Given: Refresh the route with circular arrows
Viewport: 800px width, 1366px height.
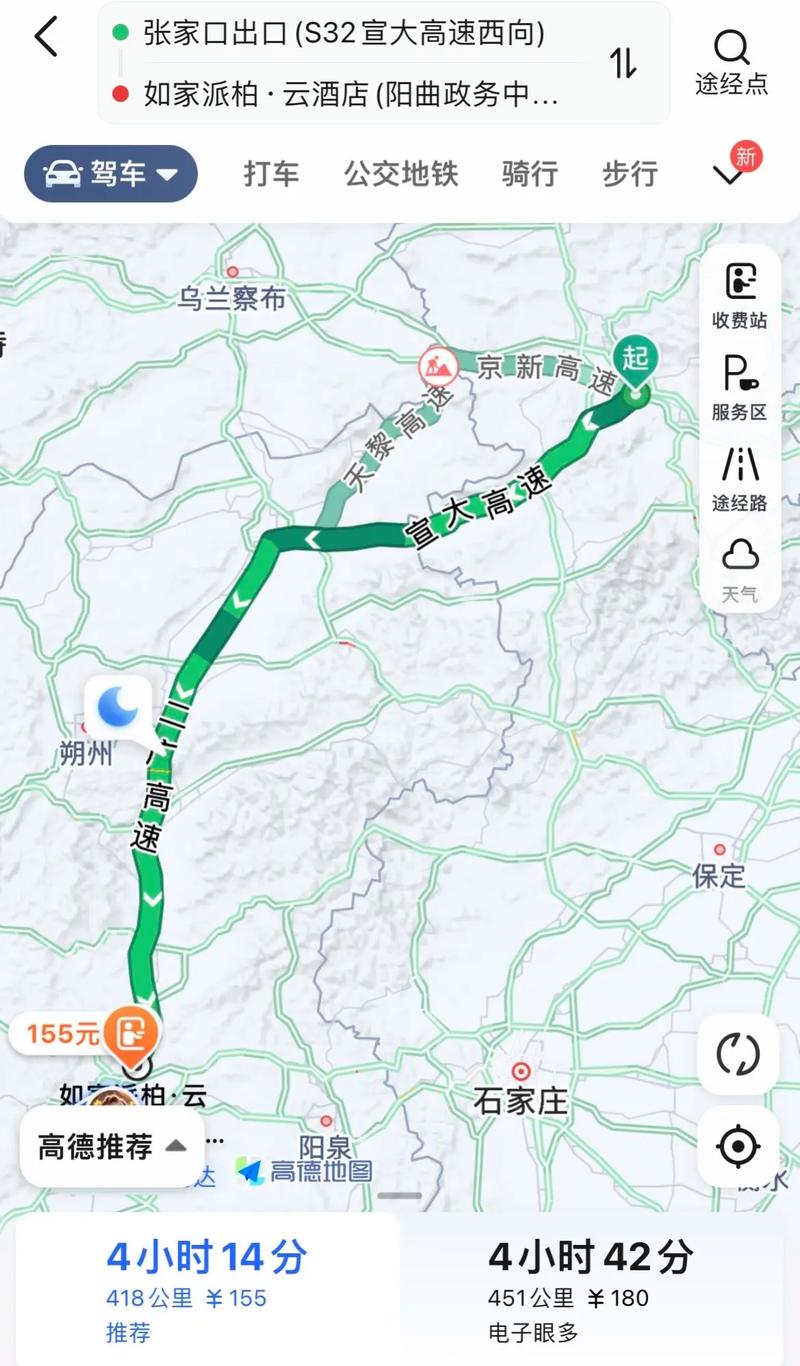Looking at the screenshot, I should [x=738, y=1054].
